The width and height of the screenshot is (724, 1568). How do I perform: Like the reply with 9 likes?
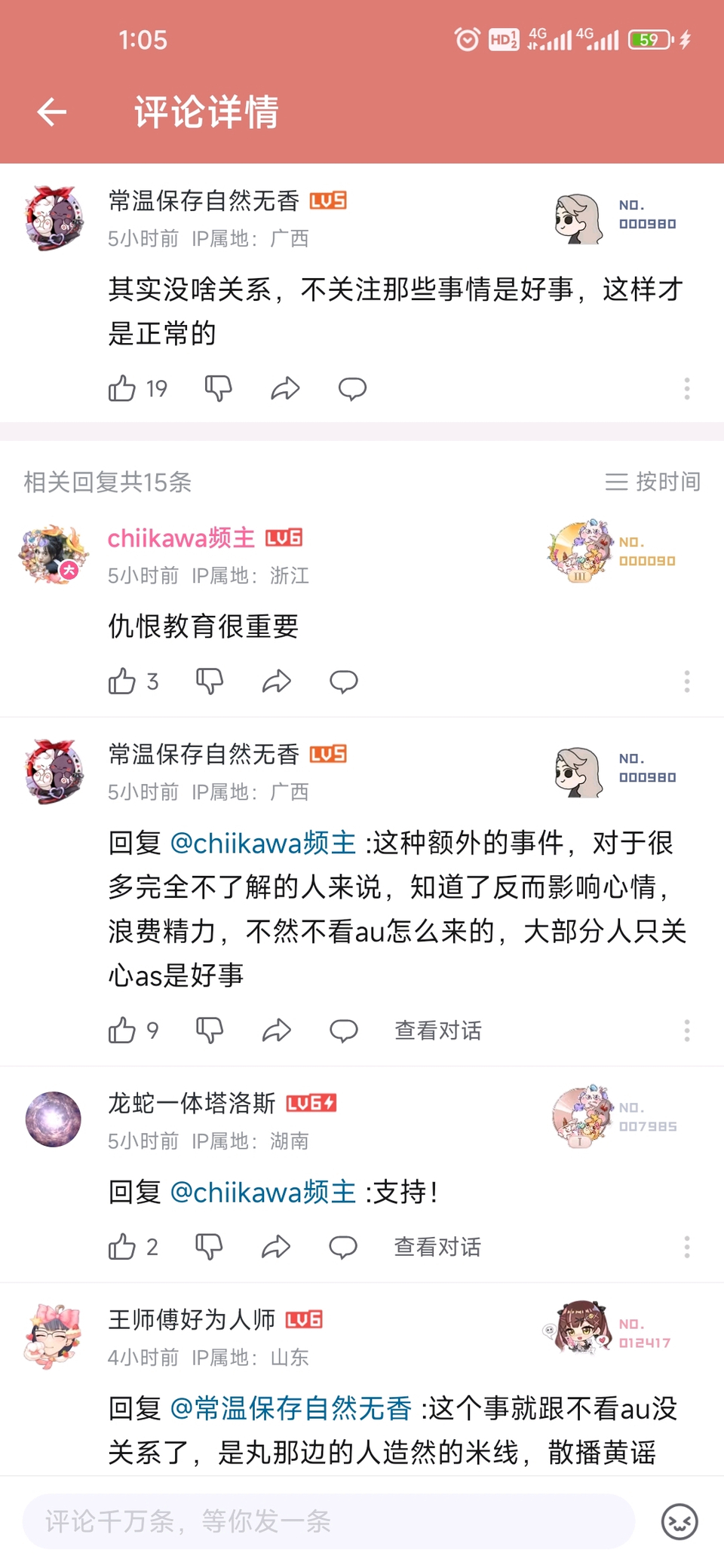tap(122, 1031)
